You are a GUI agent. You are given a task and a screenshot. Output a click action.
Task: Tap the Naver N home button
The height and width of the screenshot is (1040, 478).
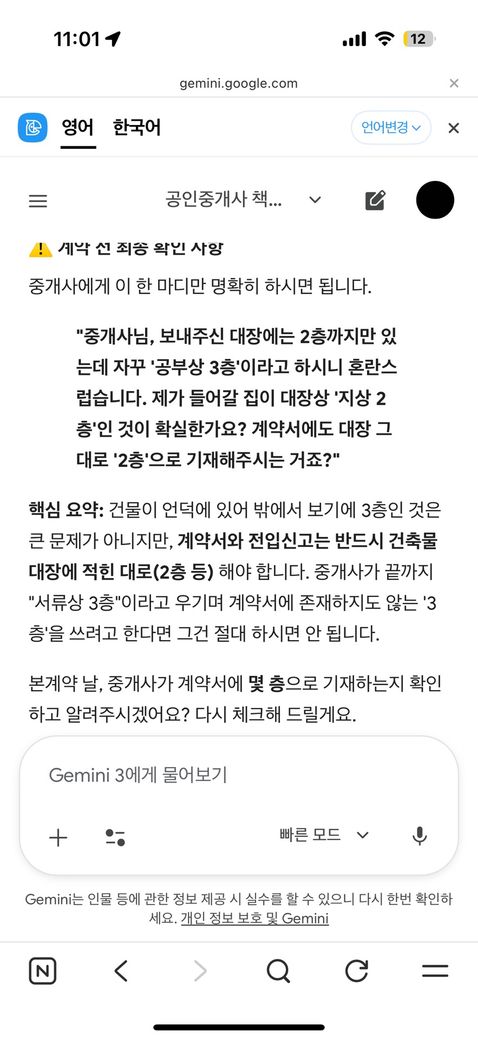coord(43,972)
